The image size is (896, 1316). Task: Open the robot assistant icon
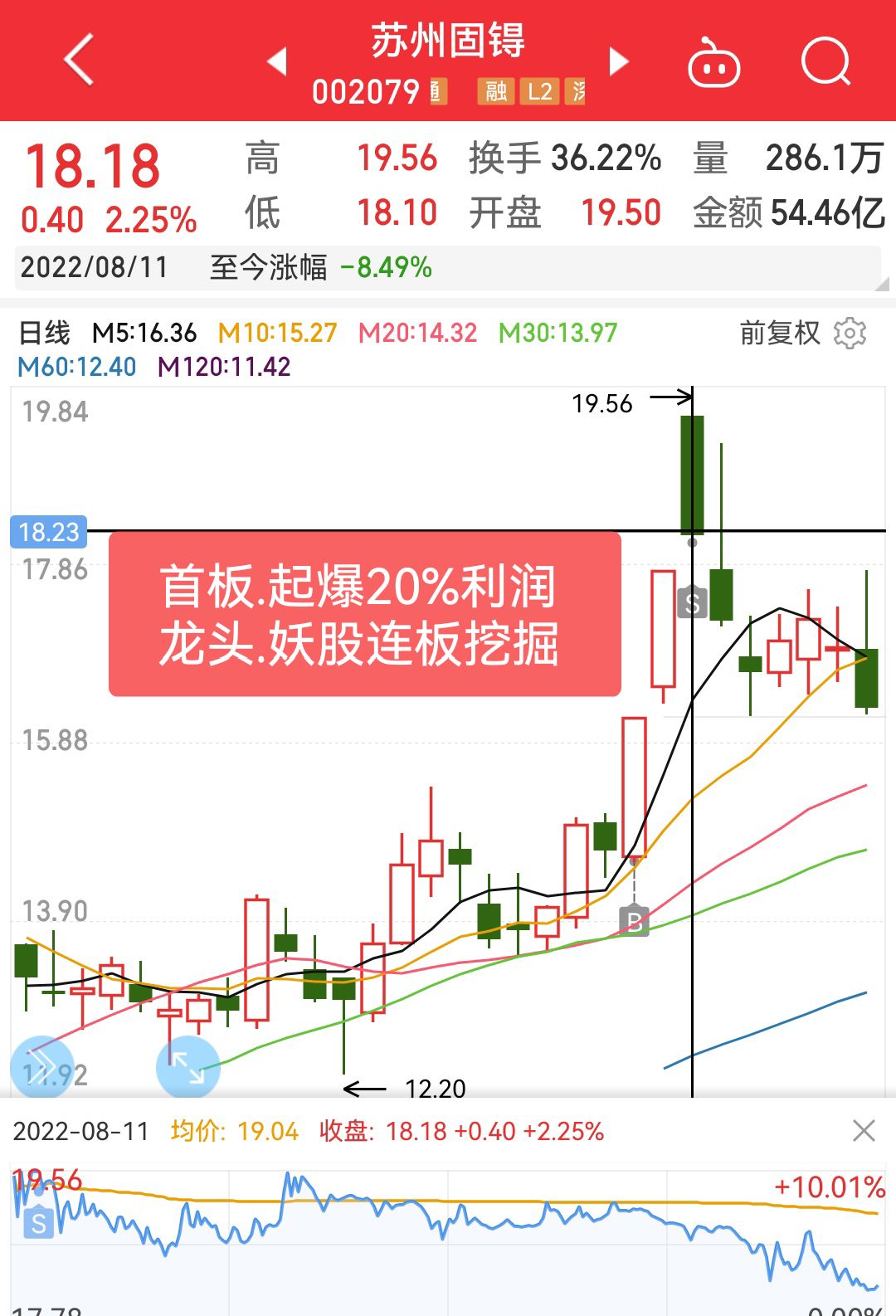pos(713,63)
